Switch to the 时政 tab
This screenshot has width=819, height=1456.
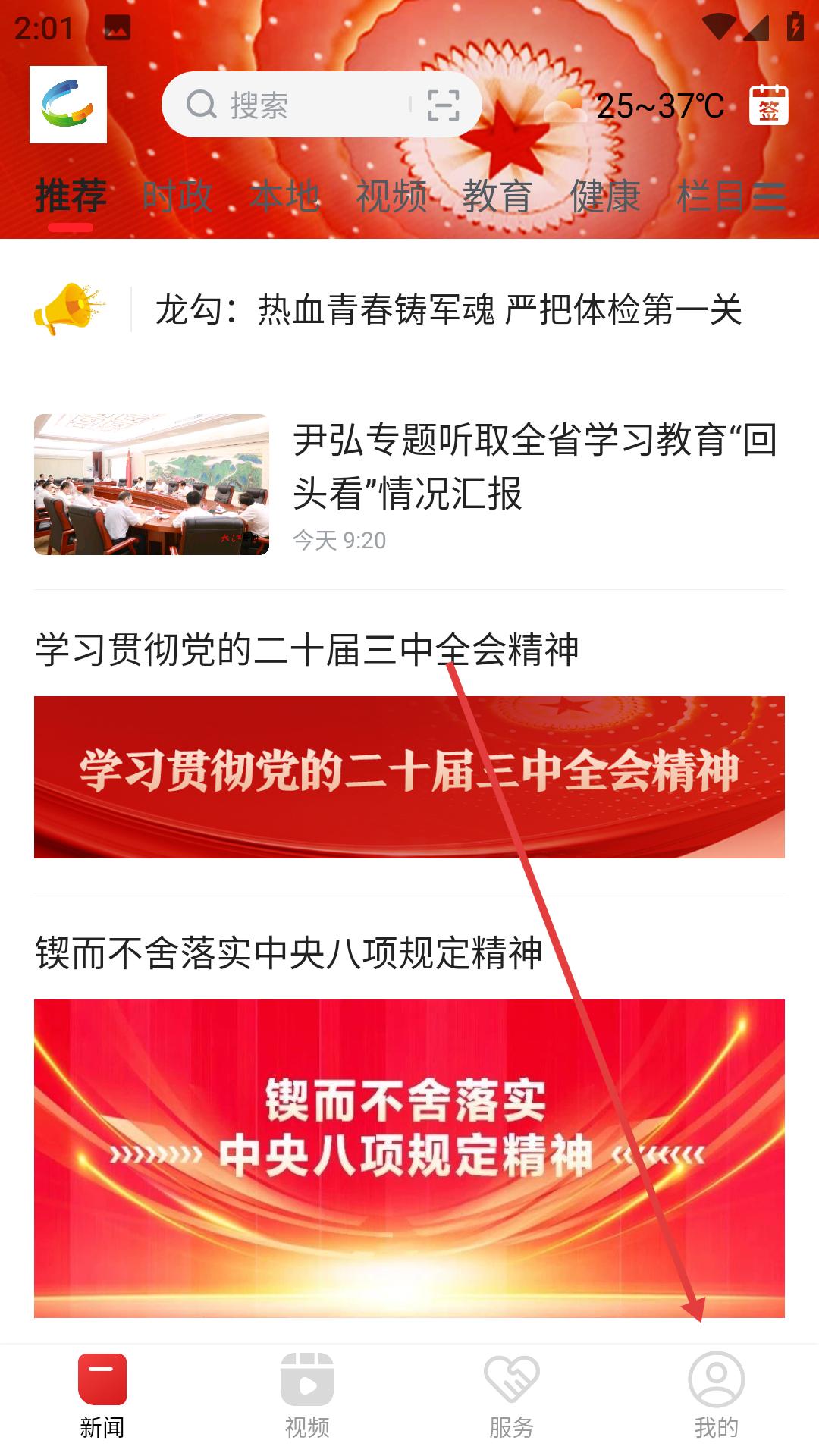coord(177,196)
